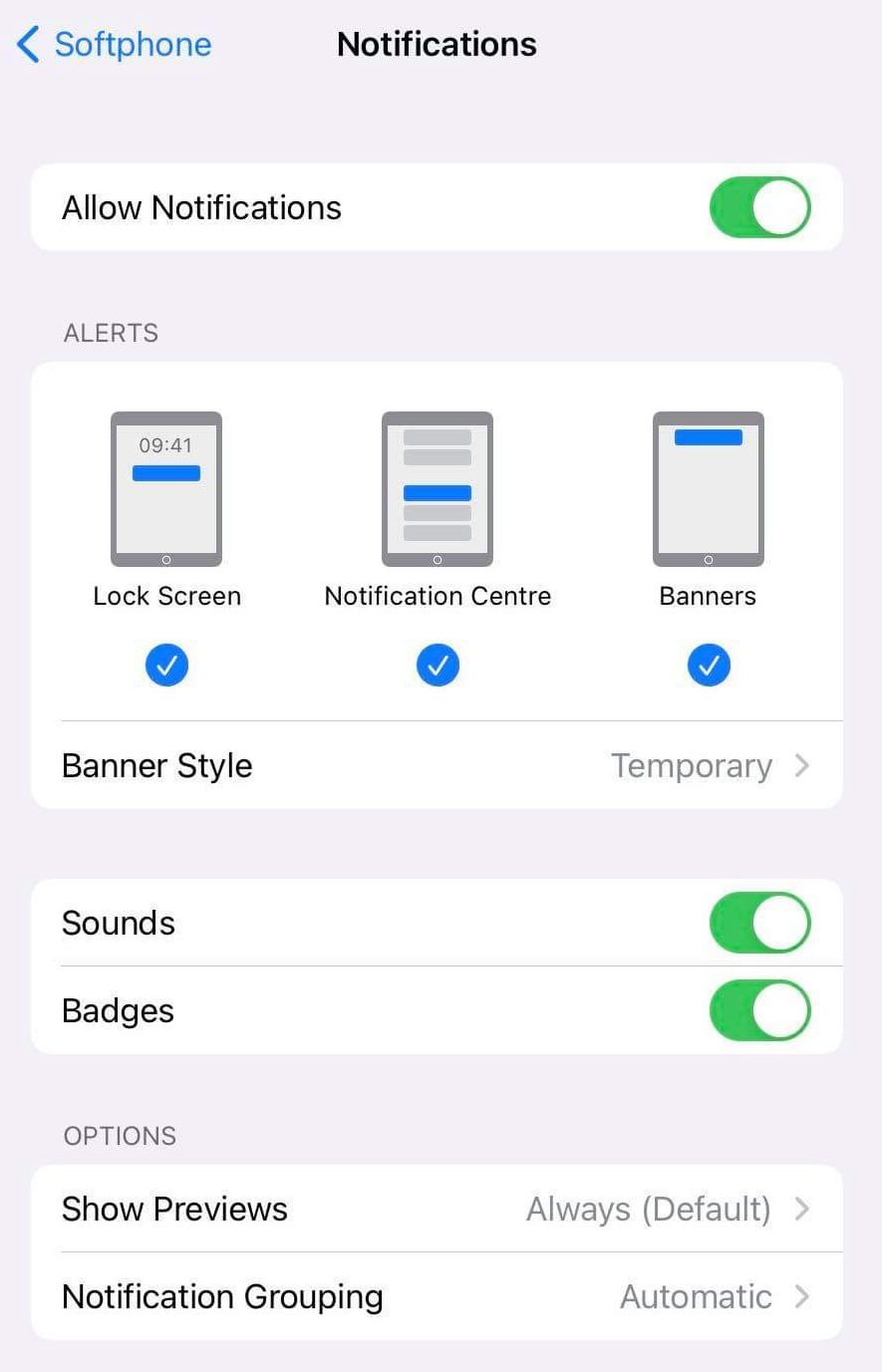Open Notification Grouping setting
The image size is (882, 1372).
pyautogui.click(x=437, y=1296)
